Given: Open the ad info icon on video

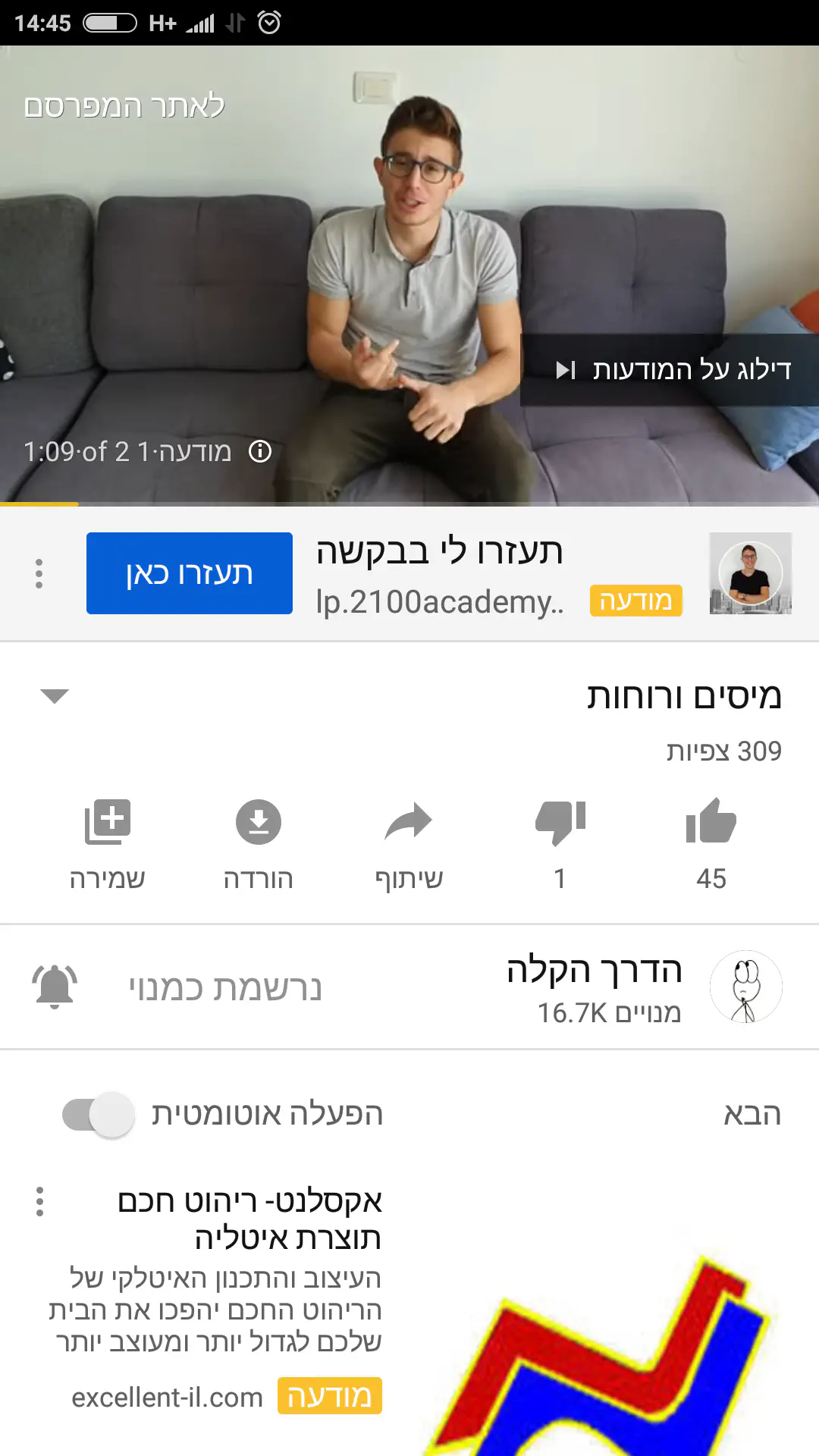Looking at the screenshot, I should 260,452.
